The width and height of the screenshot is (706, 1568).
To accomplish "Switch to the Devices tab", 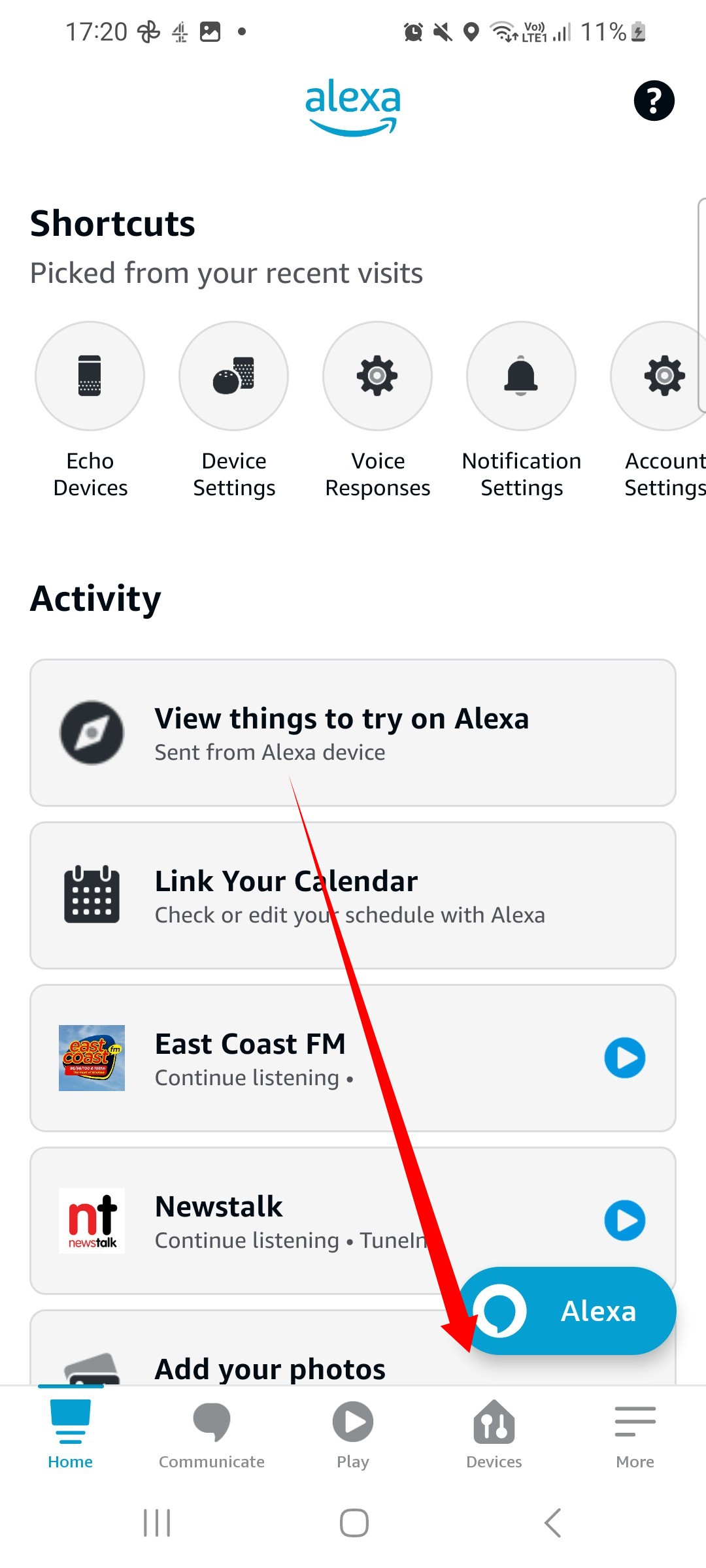I will coord(494,1435).
